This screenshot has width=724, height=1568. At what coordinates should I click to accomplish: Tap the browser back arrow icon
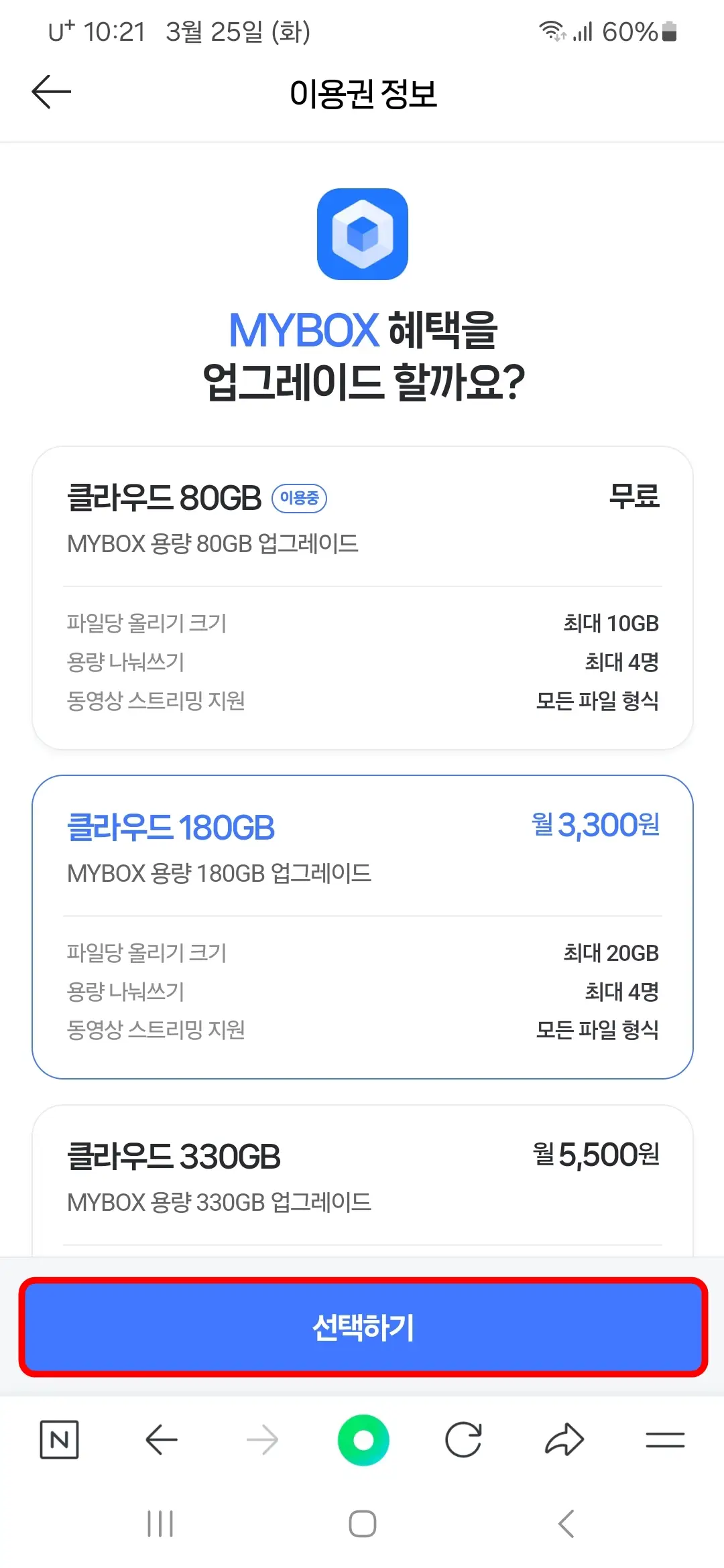161,1439
